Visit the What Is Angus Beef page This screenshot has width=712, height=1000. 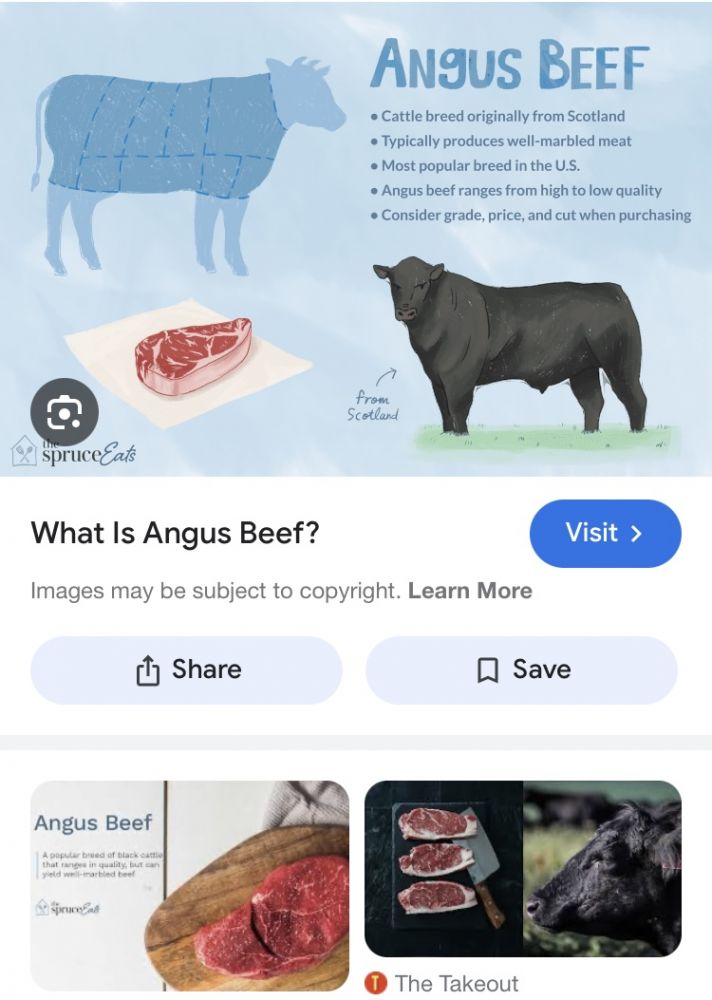click(x=605, y=533)
